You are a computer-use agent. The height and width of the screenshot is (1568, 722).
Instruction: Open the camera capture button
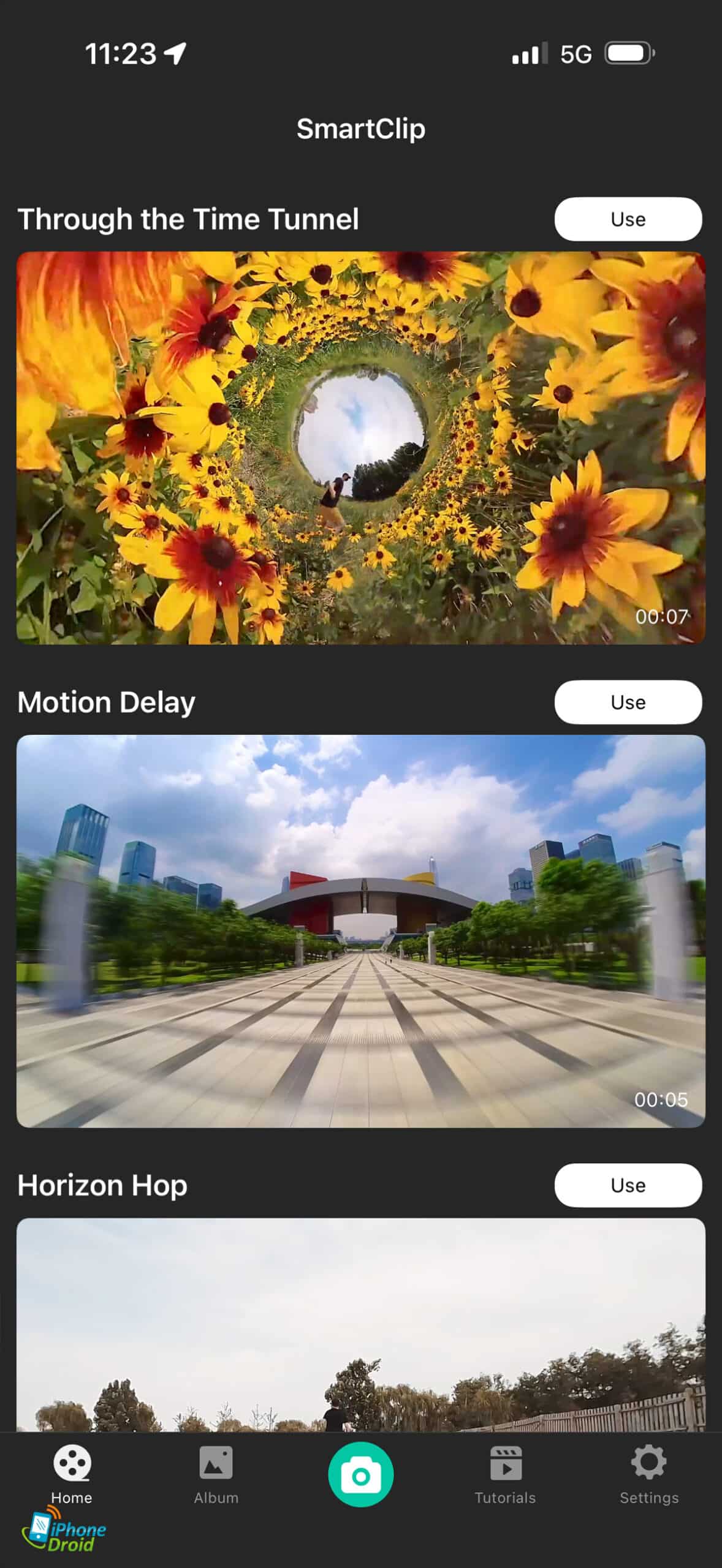point(360,1475)
